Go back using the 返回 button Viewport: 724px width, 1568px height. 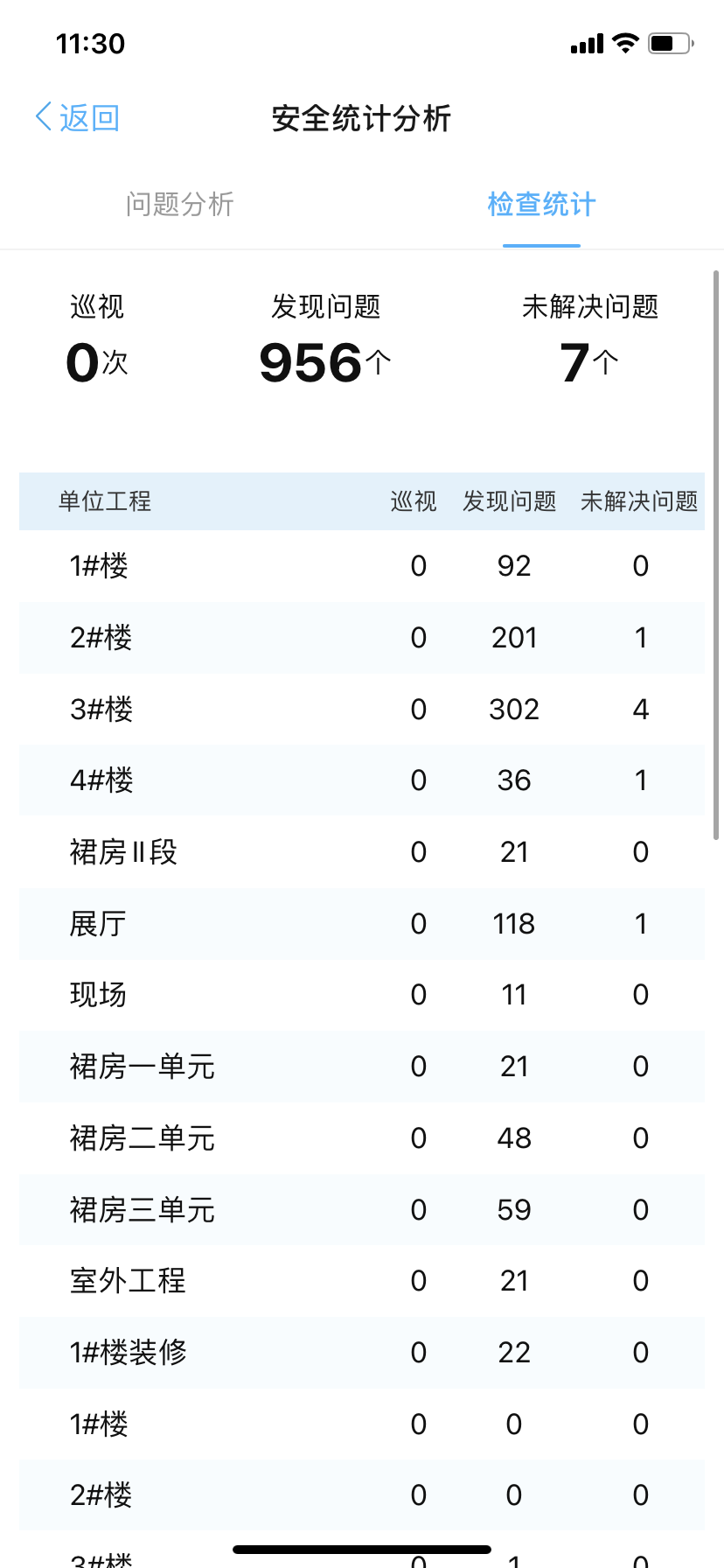(77, 118)
